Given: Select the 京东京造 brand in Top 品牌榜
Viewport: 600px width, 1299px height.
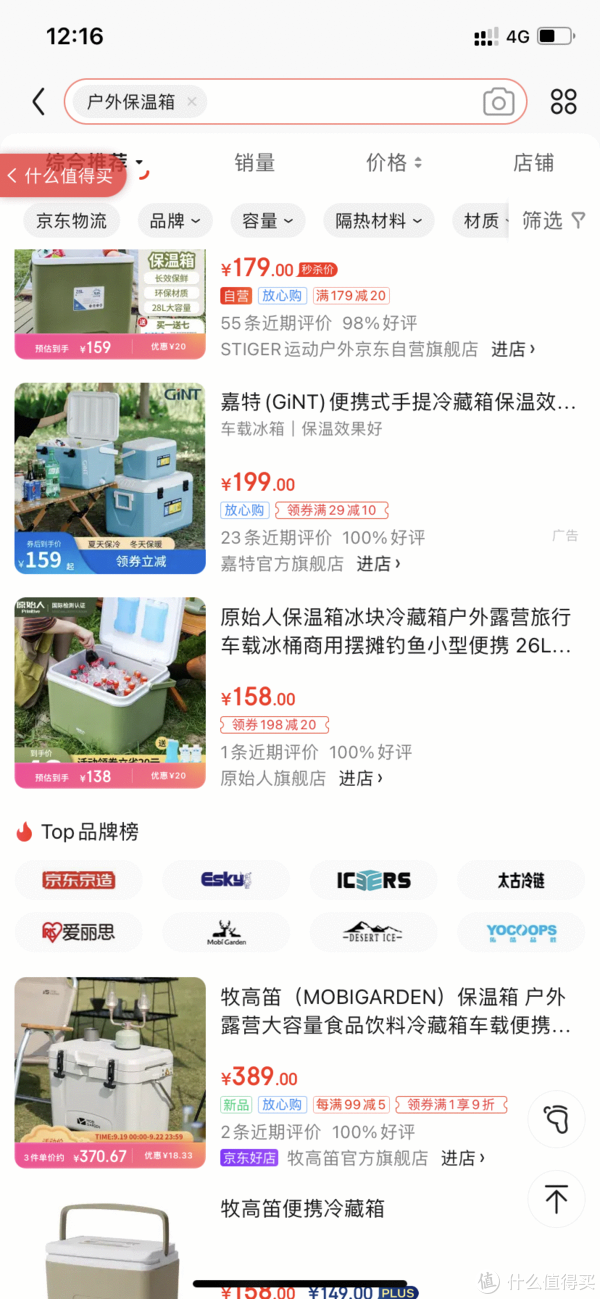Looking at the screenshot, I should pos(79,880).
